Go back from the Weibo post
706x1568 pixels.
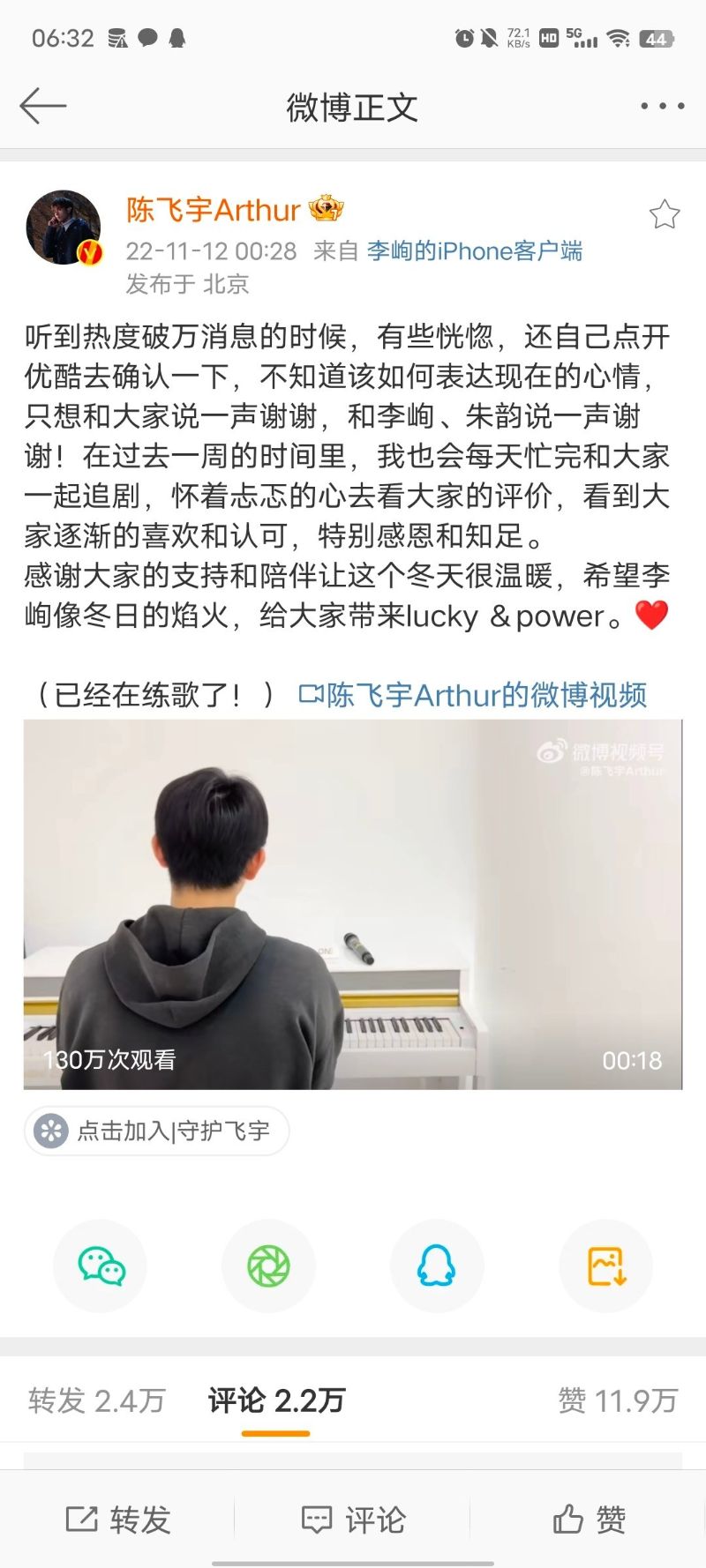[x=42, y=106]
